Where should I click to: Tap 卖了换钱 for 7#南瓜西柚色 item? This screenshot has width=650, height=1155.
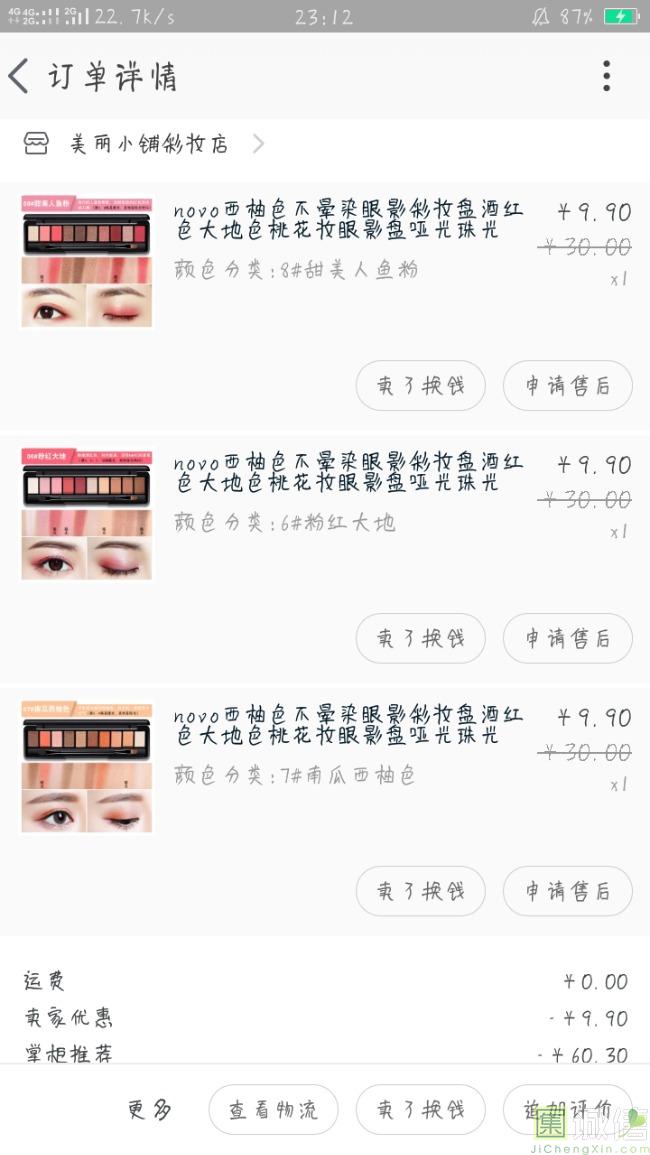pos(421,891)
